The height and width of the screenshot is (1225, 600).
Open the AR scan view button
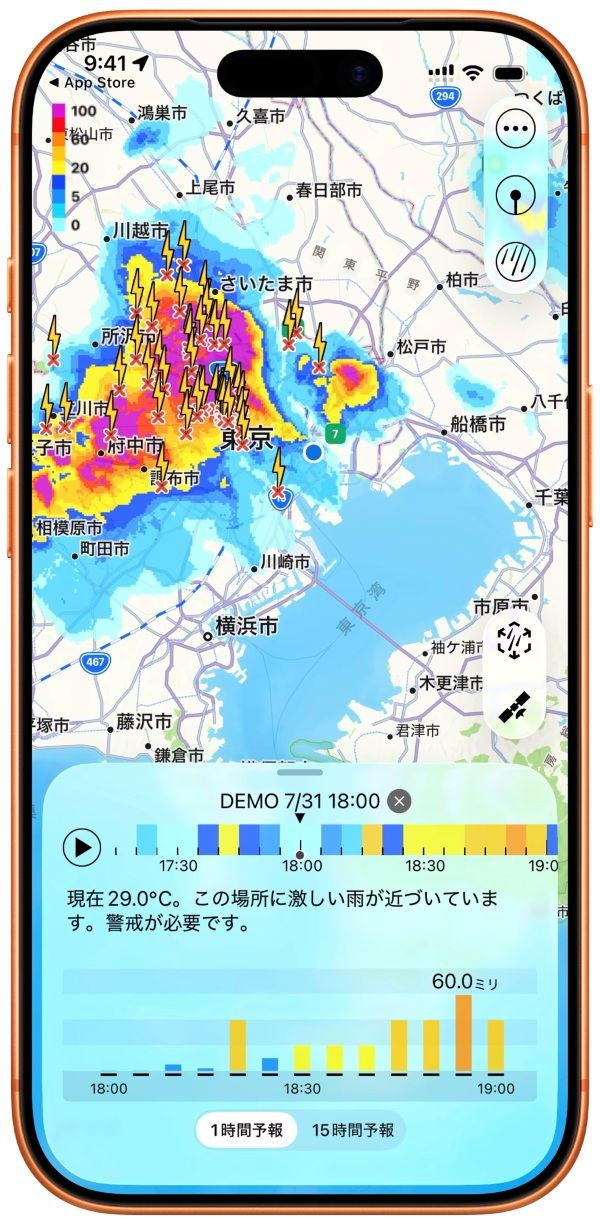515,641
